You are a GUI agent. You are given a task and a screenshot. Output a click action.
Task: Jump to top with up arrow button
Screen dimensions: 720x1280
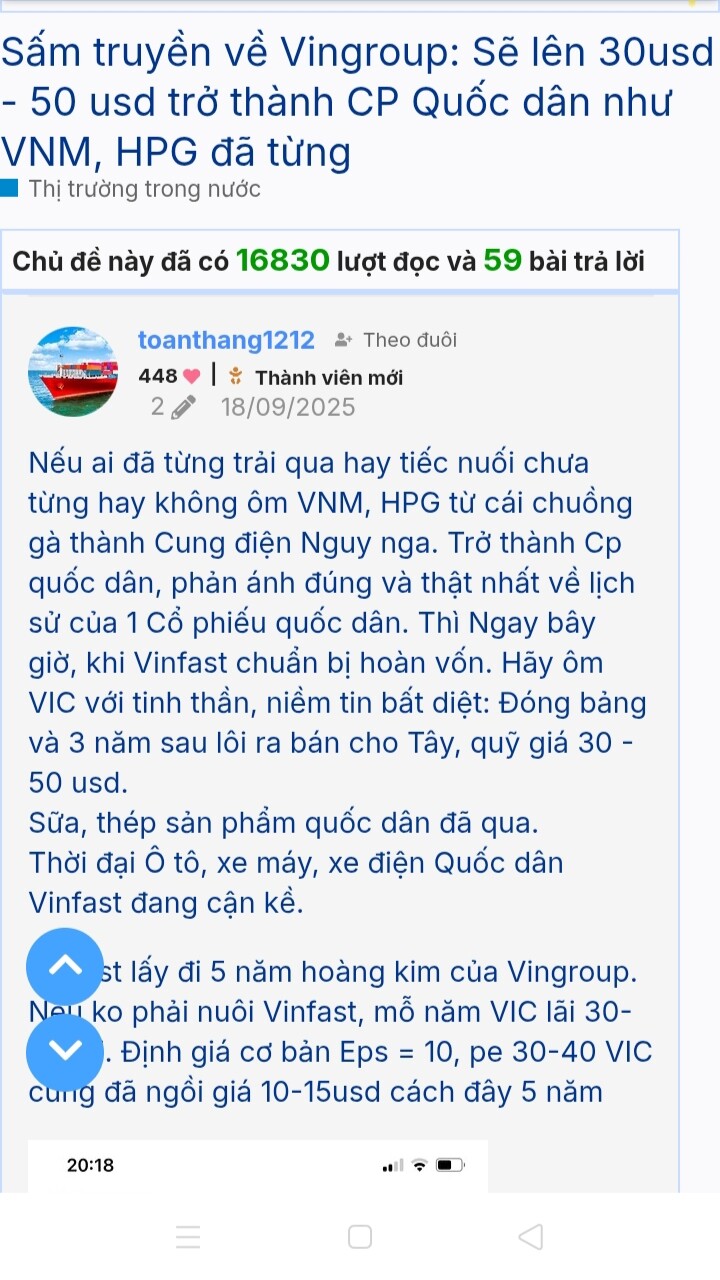point(65,966)
